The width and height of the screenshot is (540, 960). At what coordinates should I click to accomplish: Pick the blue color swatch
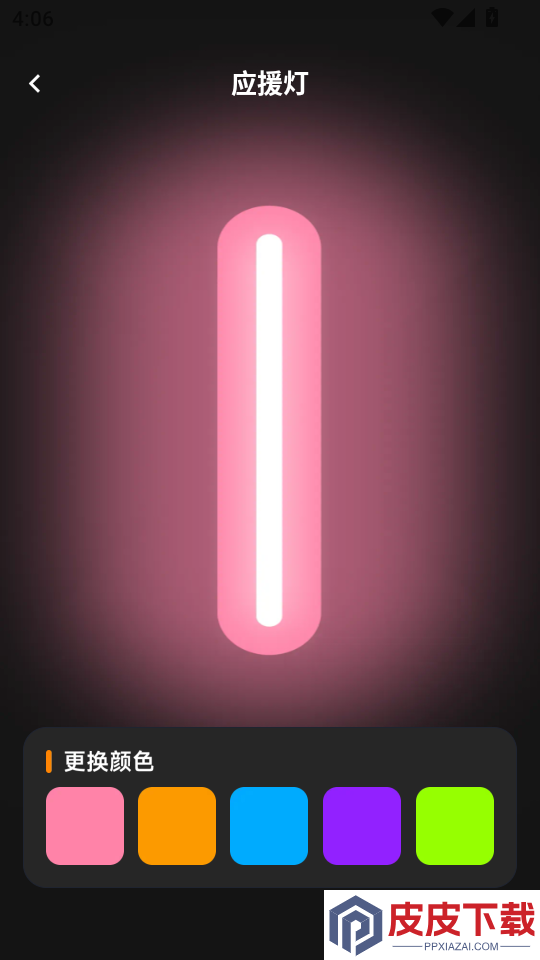tap(269, 825)
